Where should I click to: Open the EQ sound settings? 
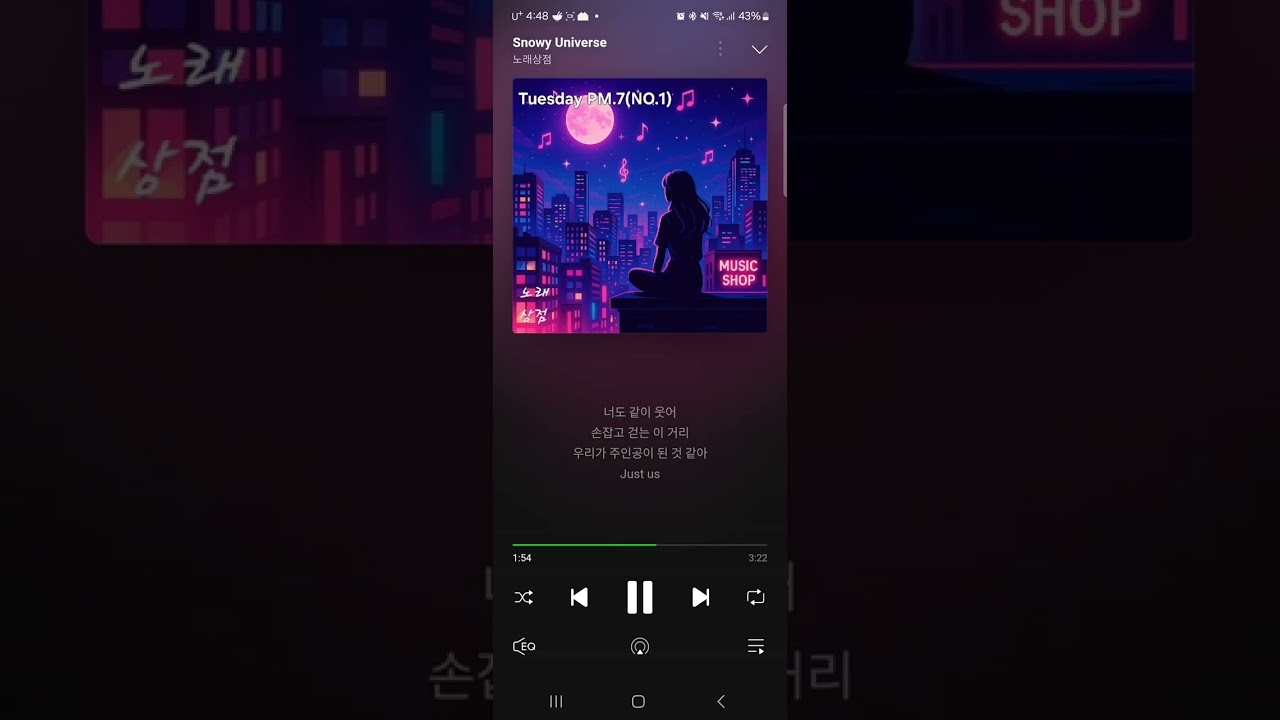coord(524,647)
